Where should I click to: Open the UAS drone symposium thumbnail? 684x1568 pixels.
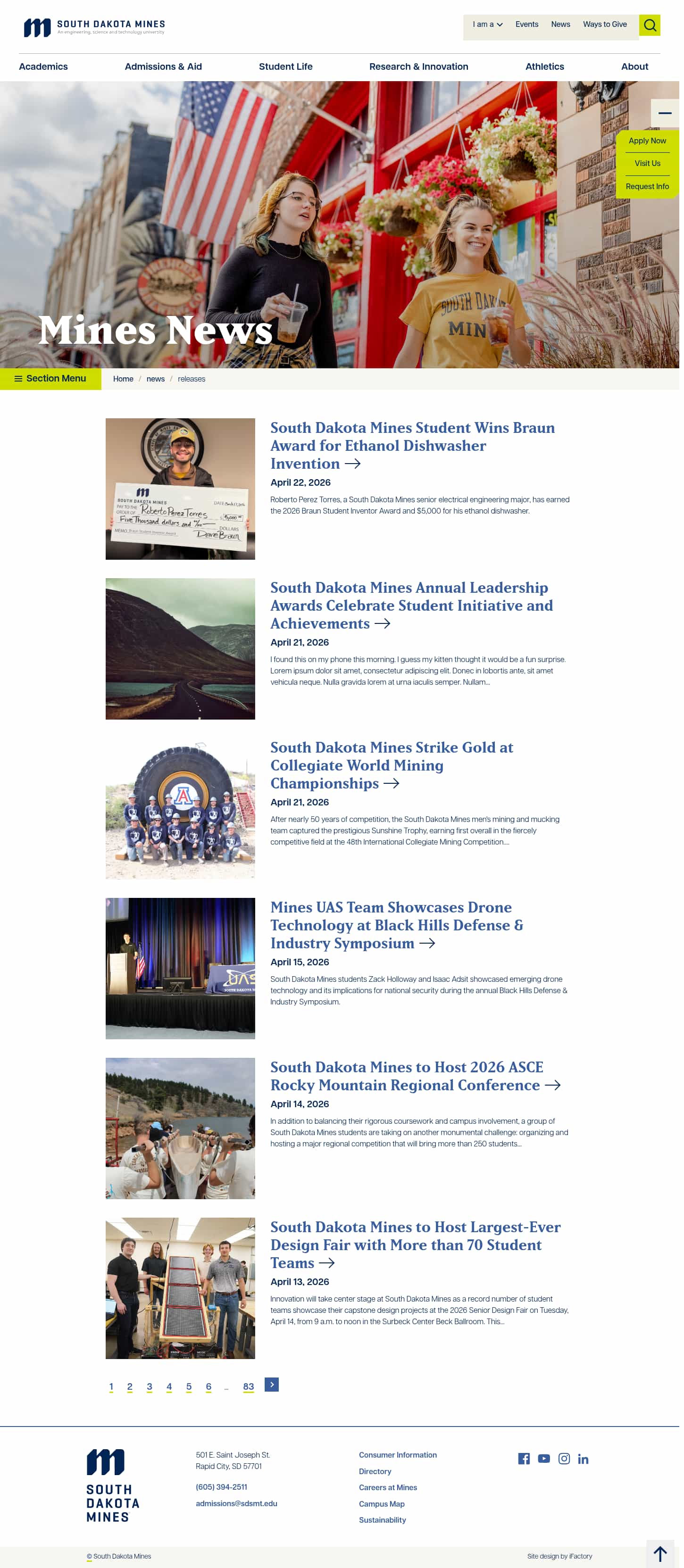(180, 968)
